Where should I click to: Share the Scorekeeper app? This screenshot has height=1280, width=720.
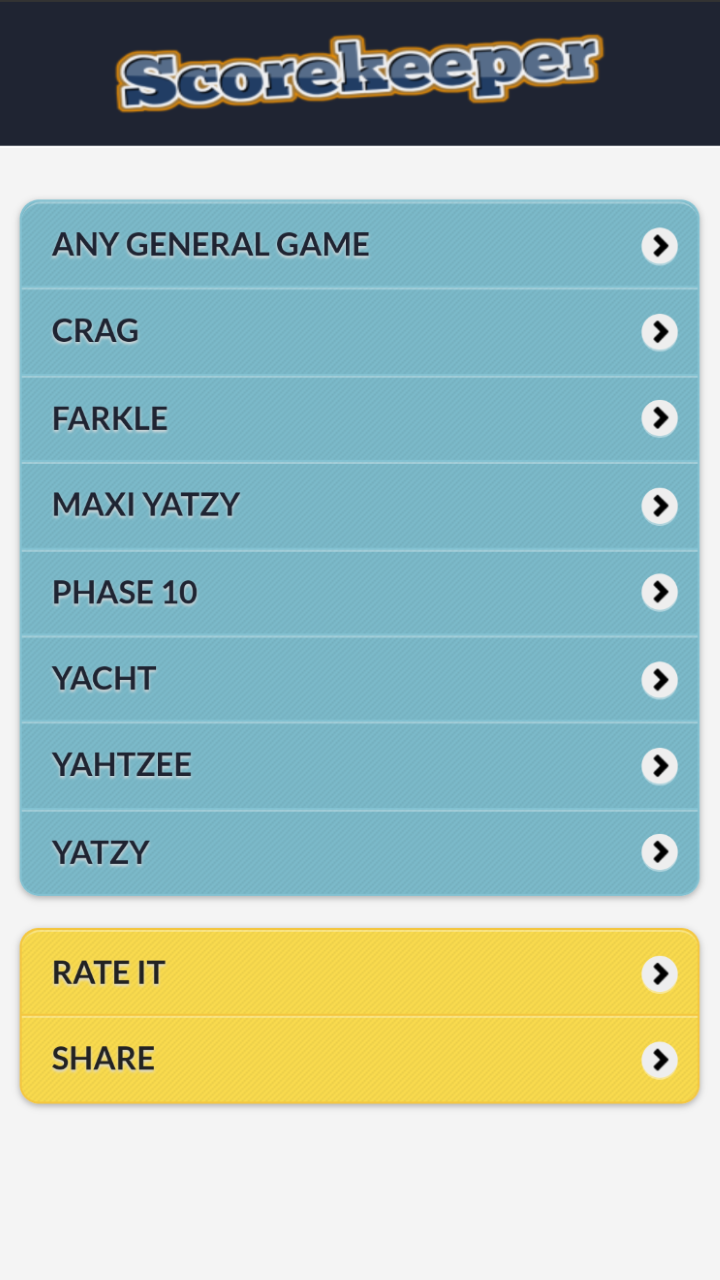(359, 1059)
